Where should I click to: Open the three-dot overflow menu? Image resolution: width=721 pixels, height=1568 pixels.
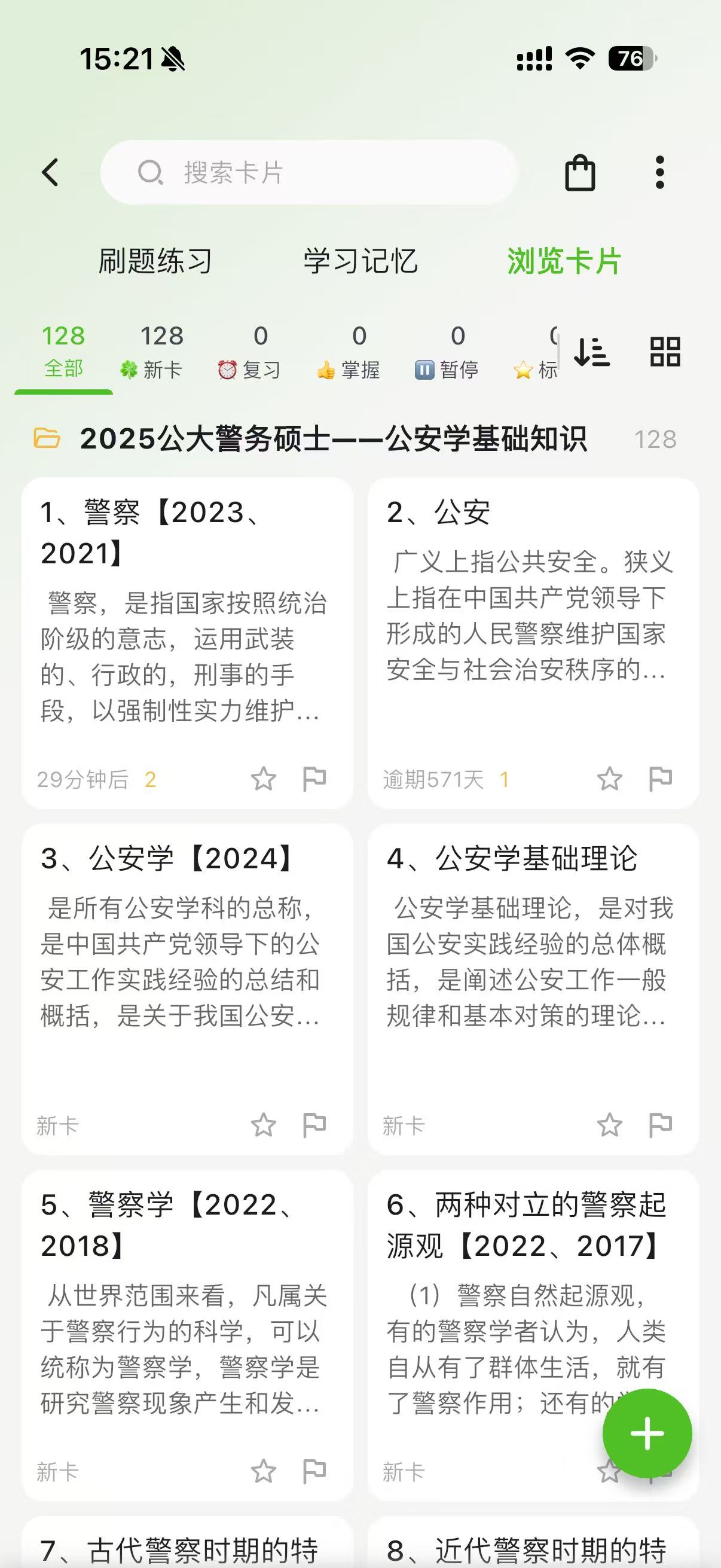pos(659,172)
